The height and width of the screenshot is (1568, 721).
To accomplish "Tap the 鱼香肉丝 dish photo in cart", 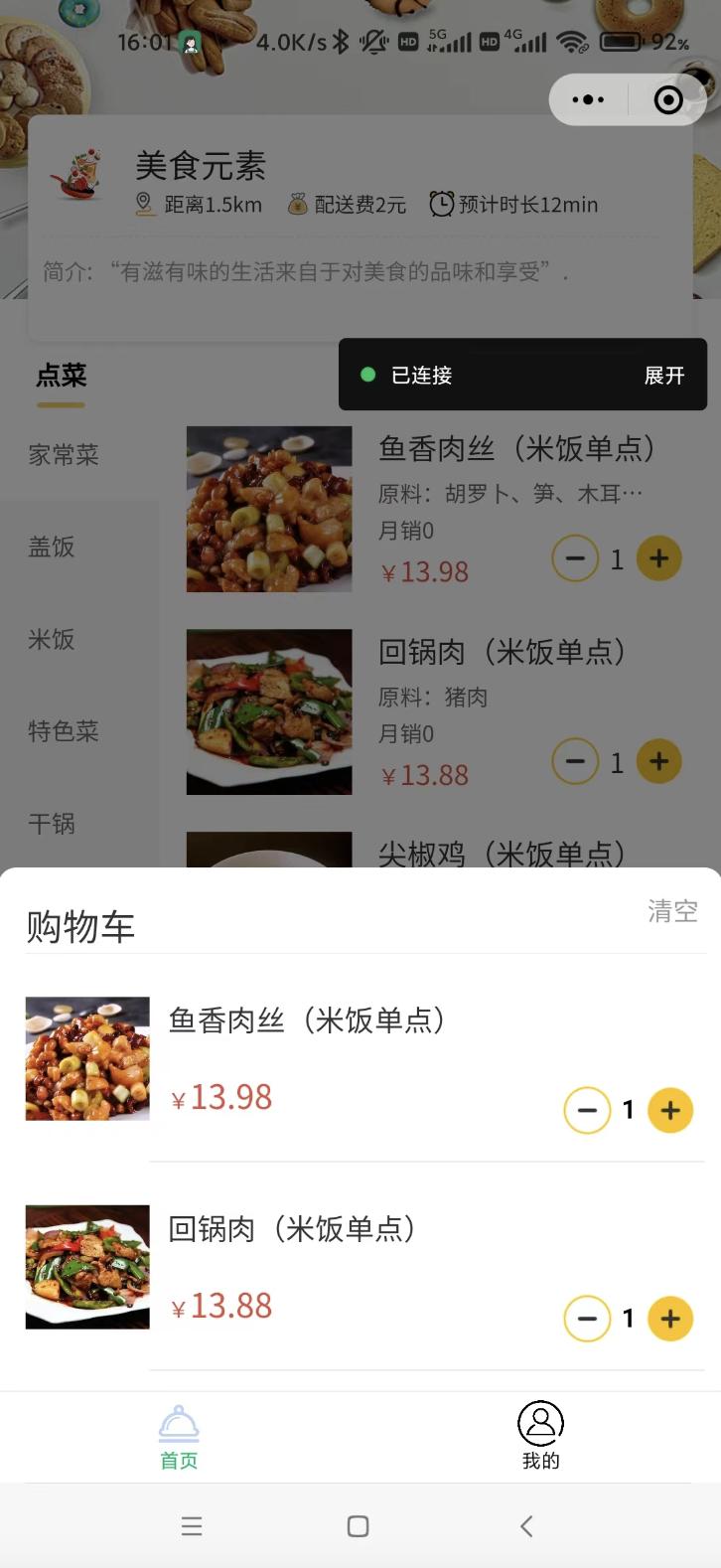I will pyautogui.click(x=87, y=1057).
